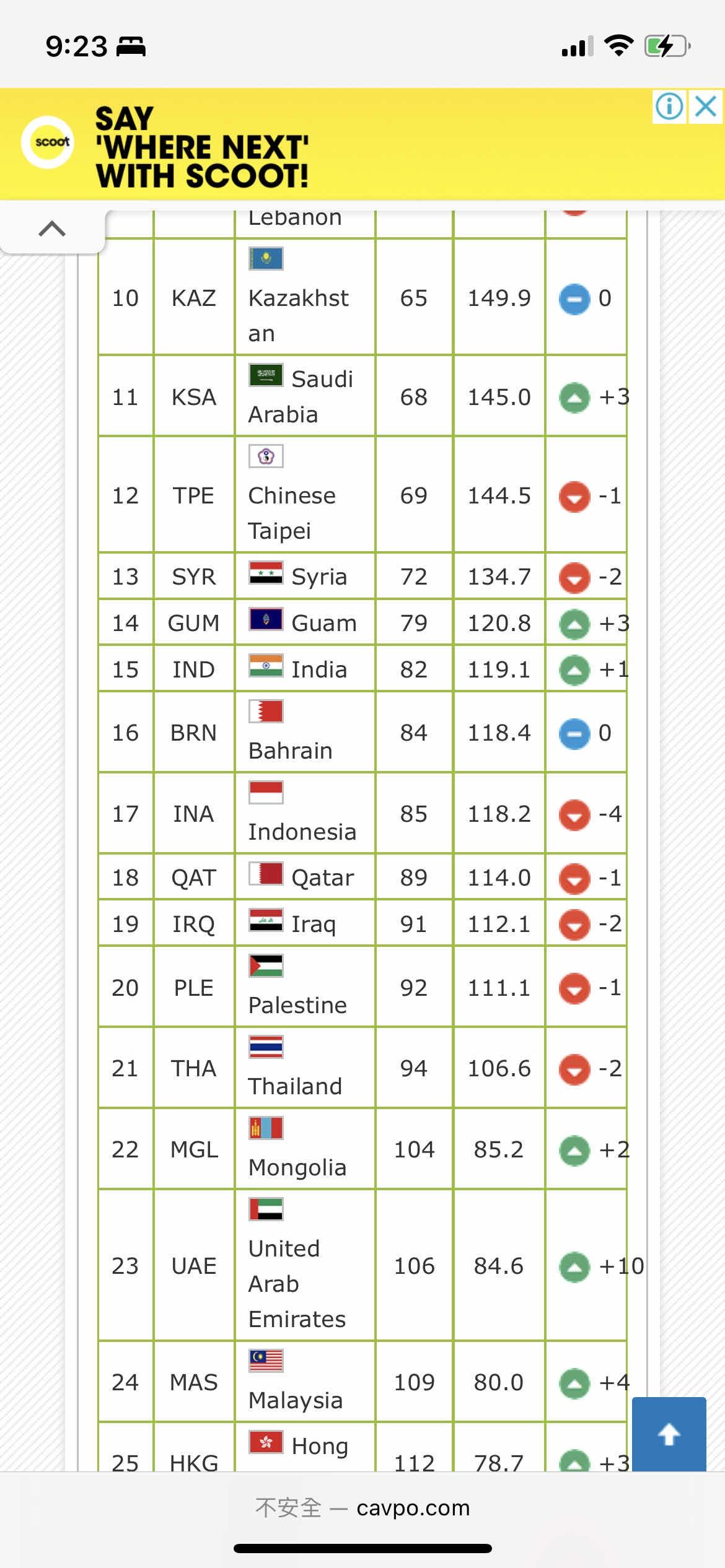Jump back to top with blue arrow button
The width and height of the screenshot is (725, 1568).
pyautogui.click(x=669, y=1434)
